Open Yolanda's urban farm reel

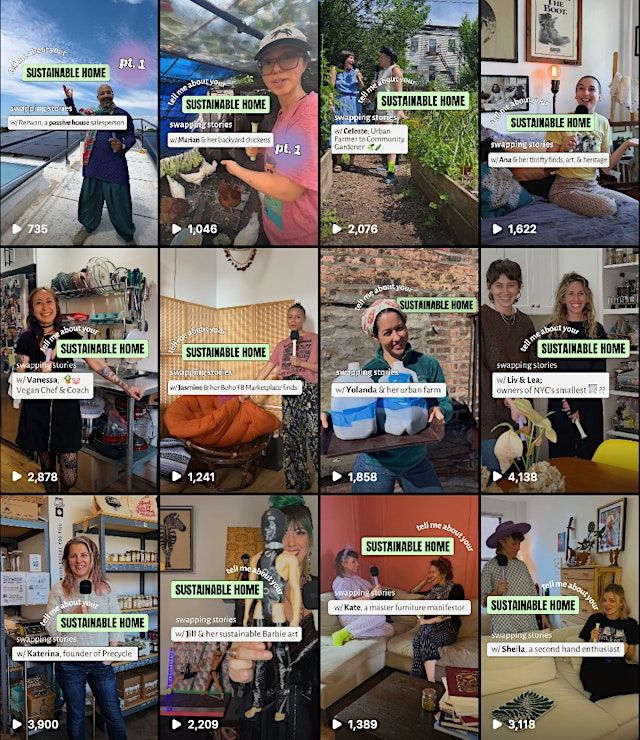[x=398, y=370]
